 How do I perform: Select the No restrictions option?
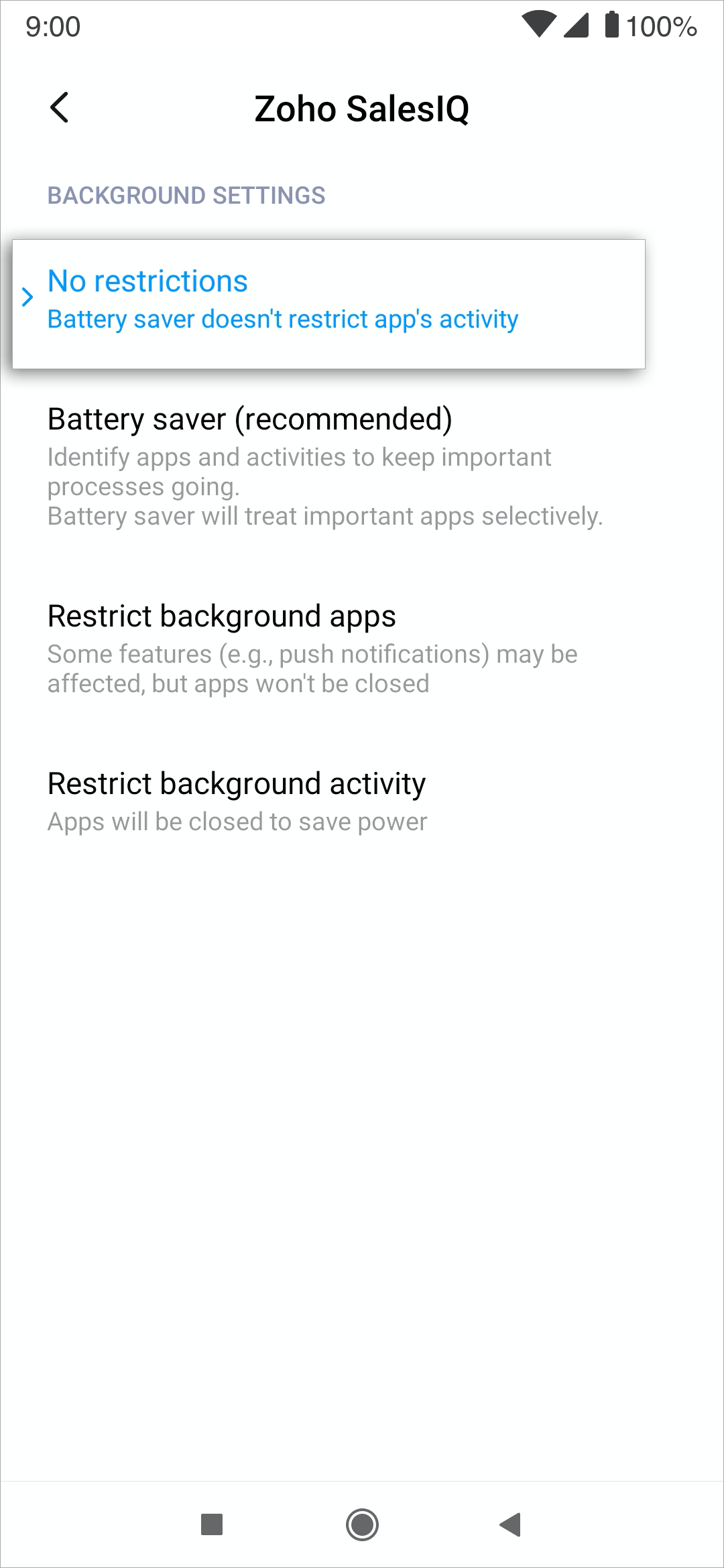pos(329,304)
